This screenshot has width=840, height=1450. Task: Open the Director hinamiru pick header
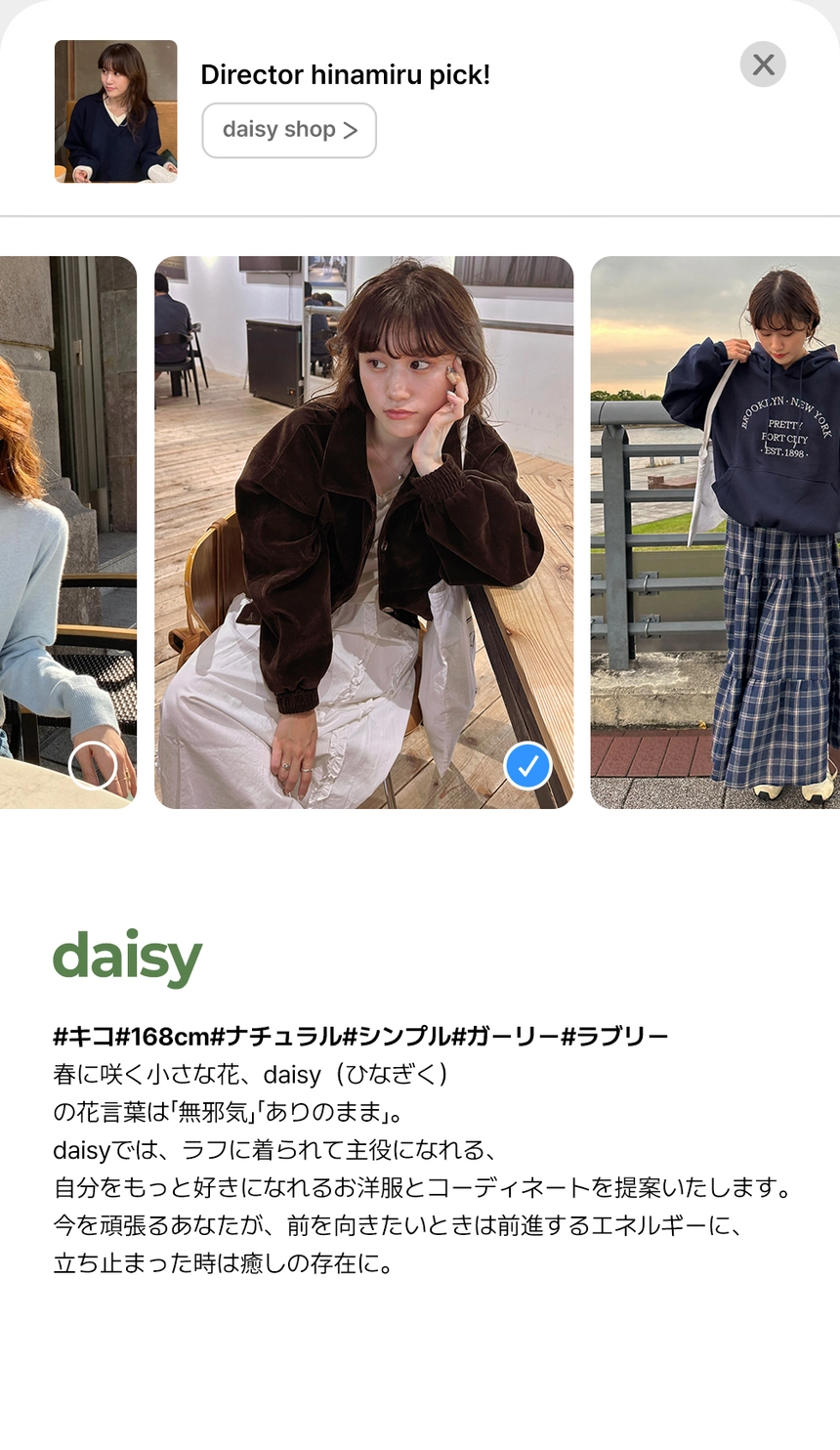[346, 74]
